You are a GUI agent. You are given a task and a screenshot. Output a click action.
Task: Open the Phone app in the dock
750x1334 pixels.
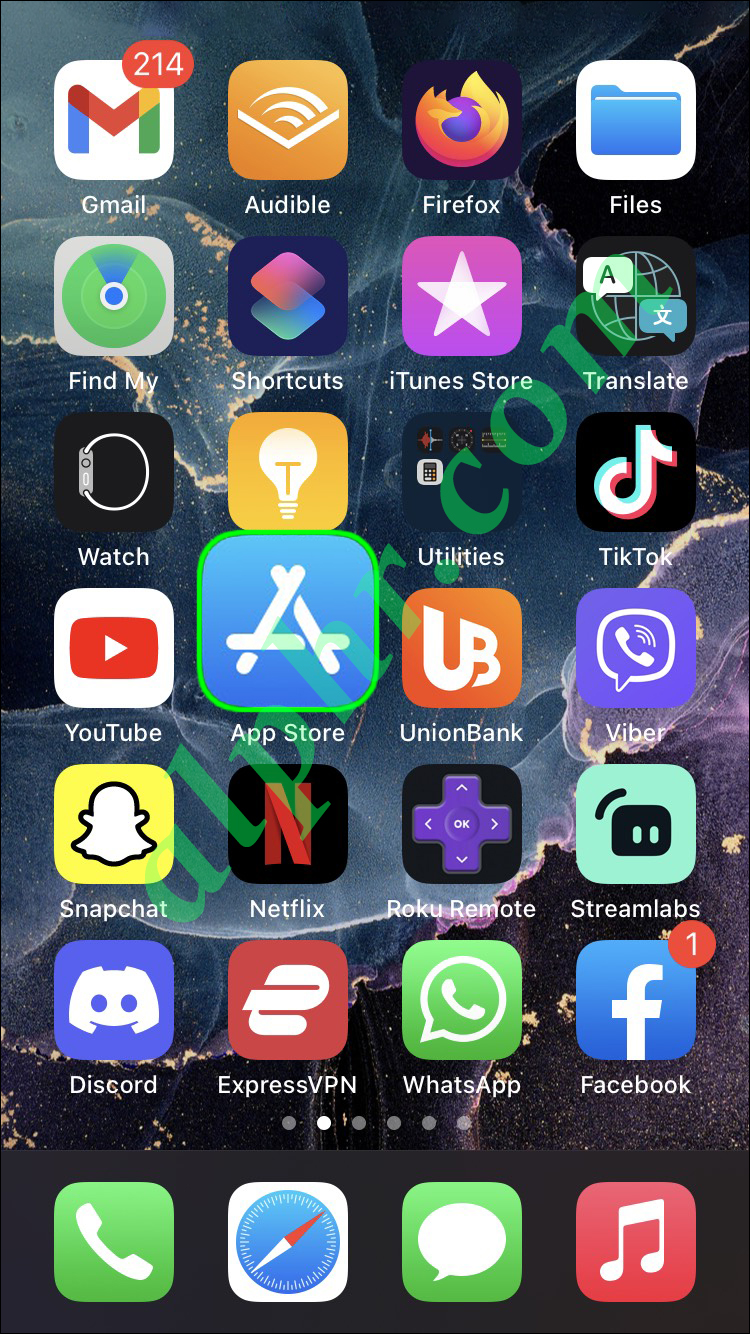coord(114,1242)
